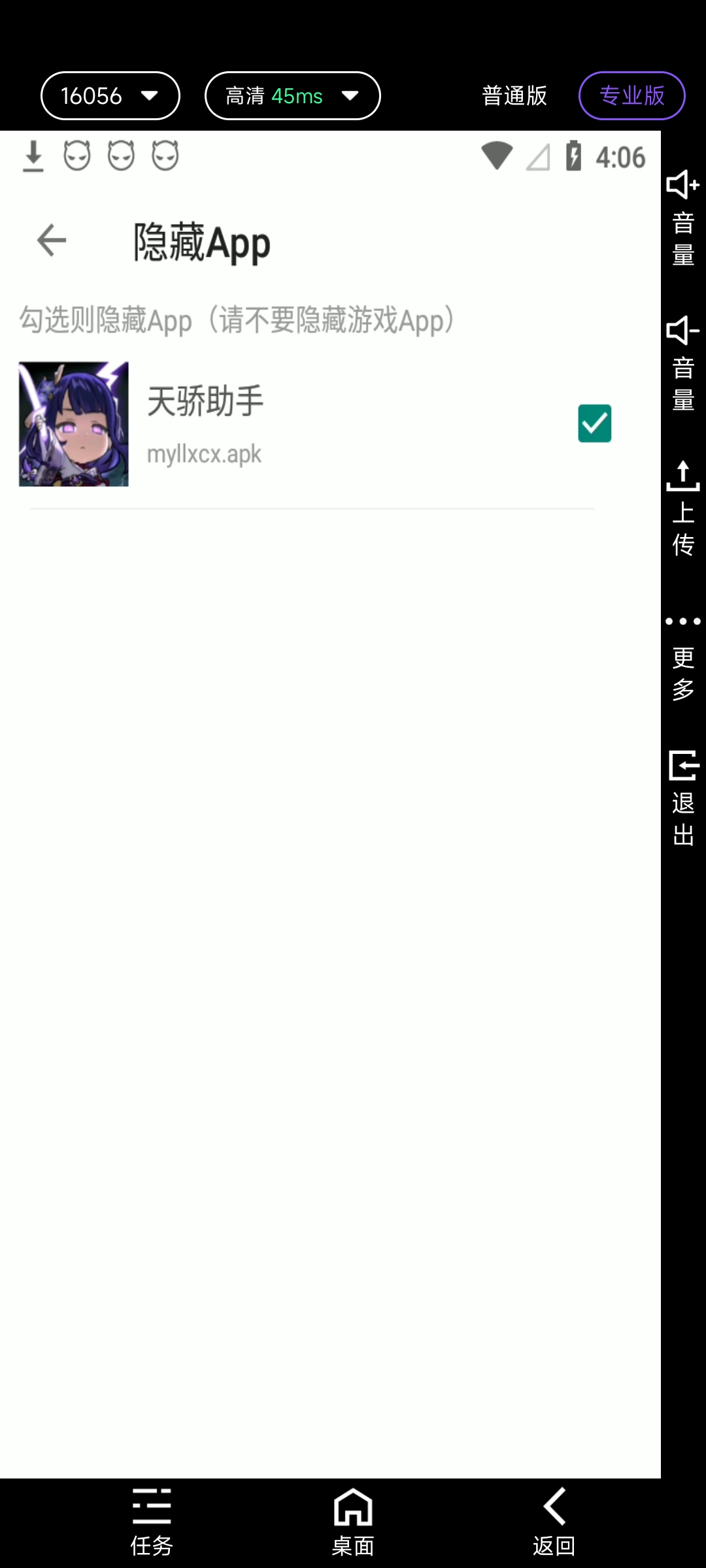Go back from the 隐藏App page
The width and height of the screenshot is (706, 1568).
pyautogui.click(x=52, y=240)
